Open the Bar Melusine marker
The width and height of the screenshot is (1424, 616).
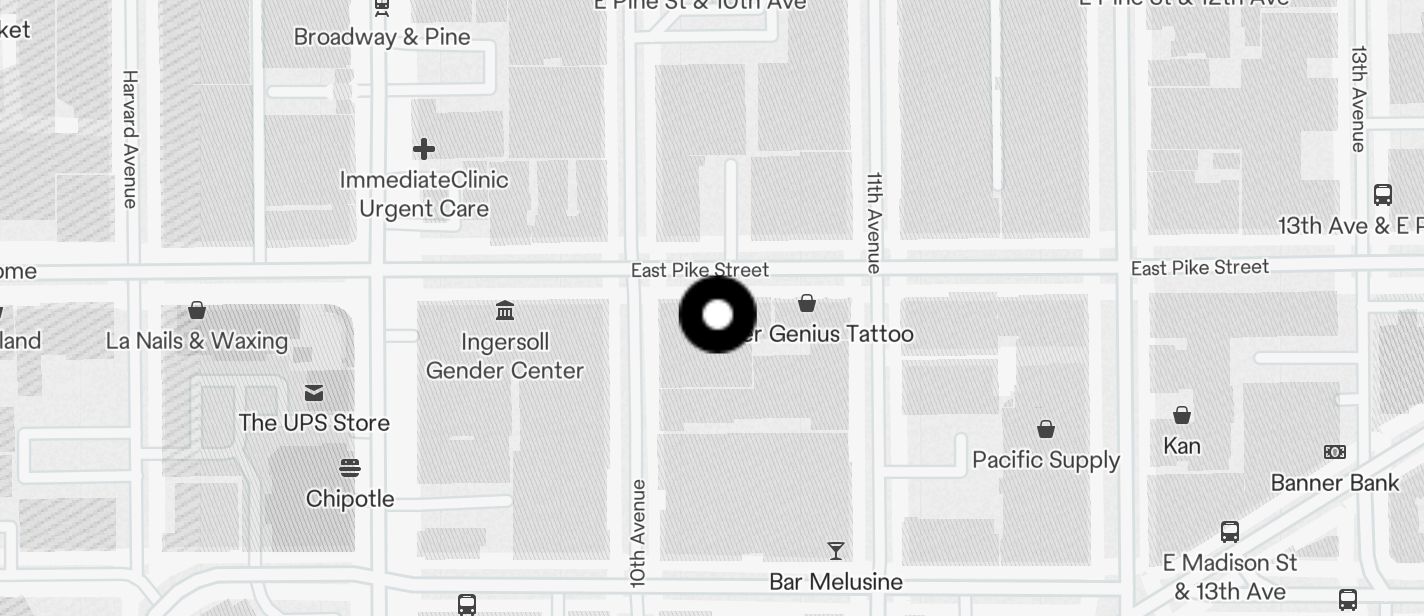(x=836, y=551)
